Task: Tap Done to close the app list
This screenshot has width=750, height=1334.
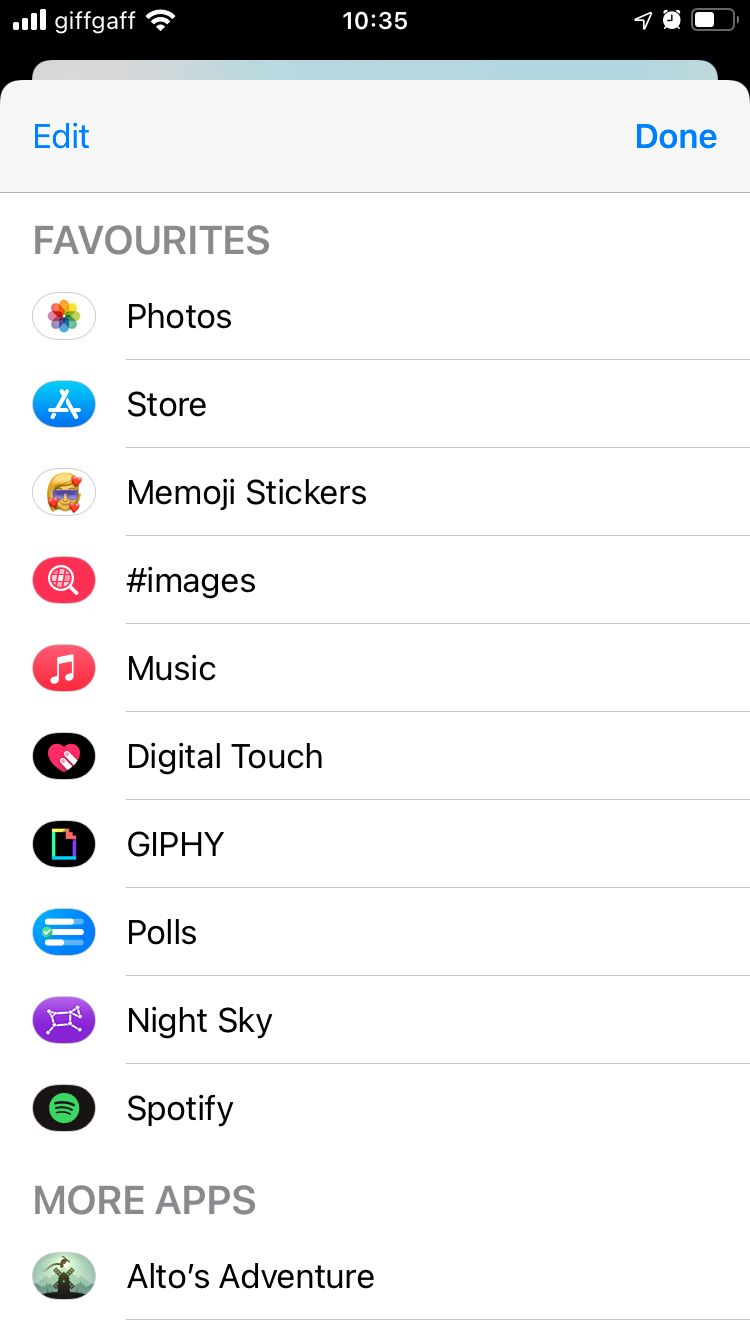Action: 675,136
